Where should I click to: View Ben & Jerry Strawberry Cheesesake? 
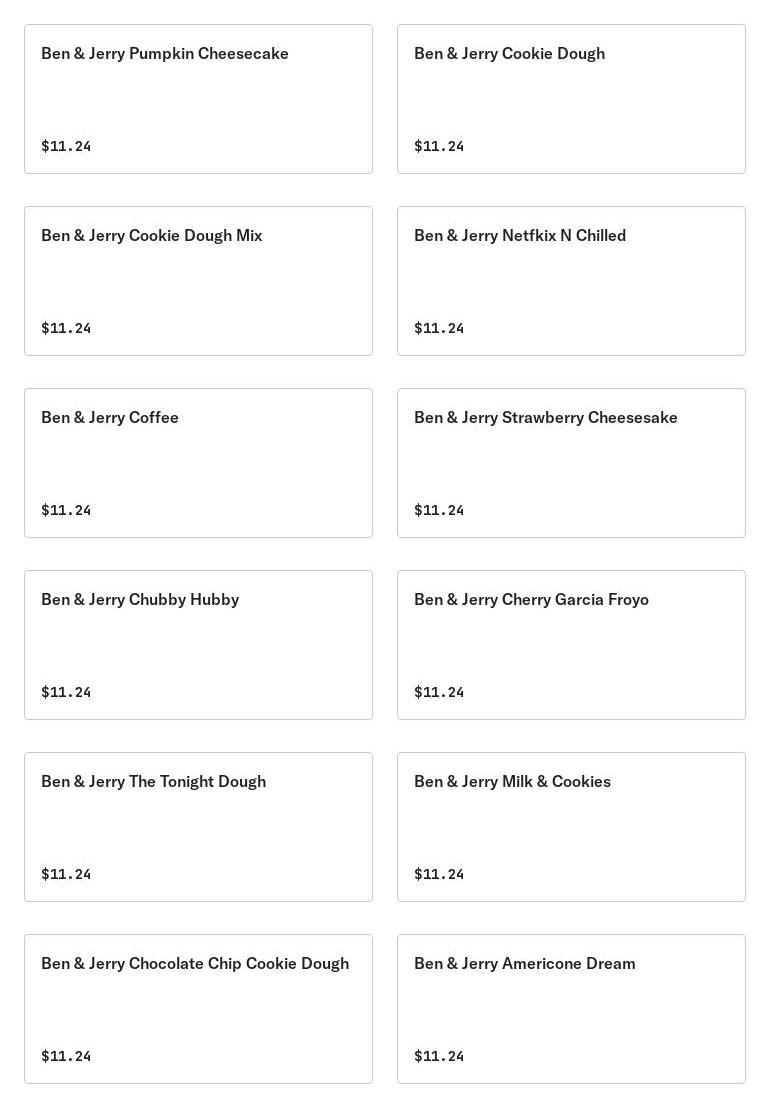tap(571, 463)
